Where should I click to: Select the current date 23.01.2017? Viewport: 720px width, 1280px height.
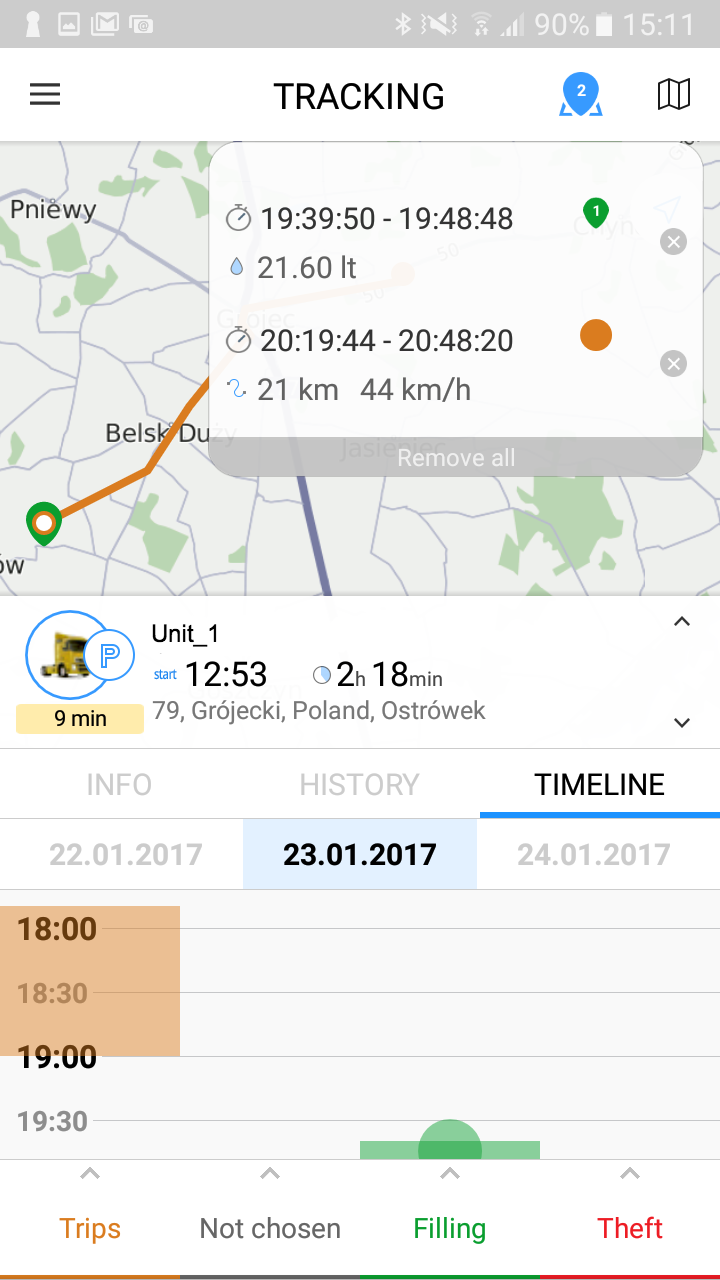click(360, 855)
